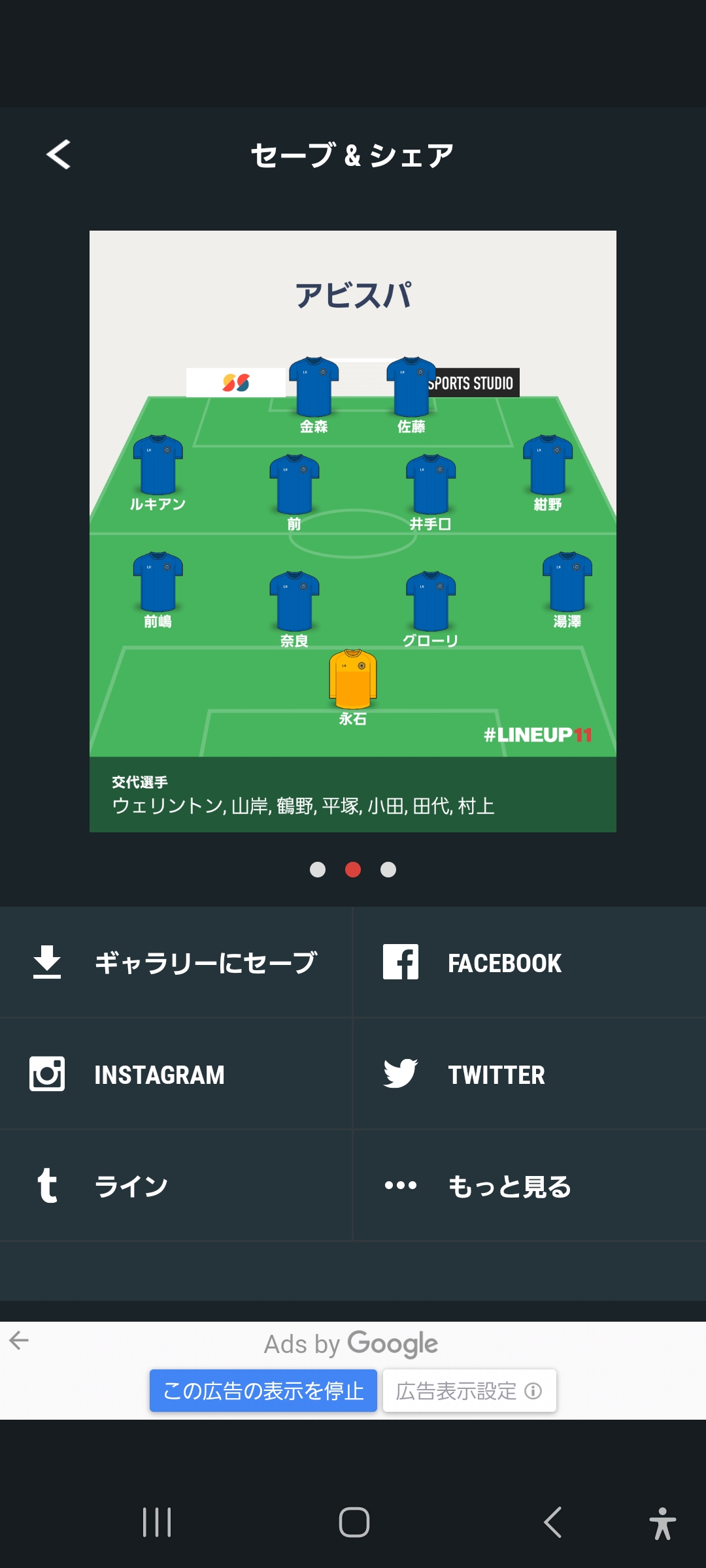Open 広告表示設定 ad settings
The width and height of the screenshot is (706, 1568).
(469, 1390)
